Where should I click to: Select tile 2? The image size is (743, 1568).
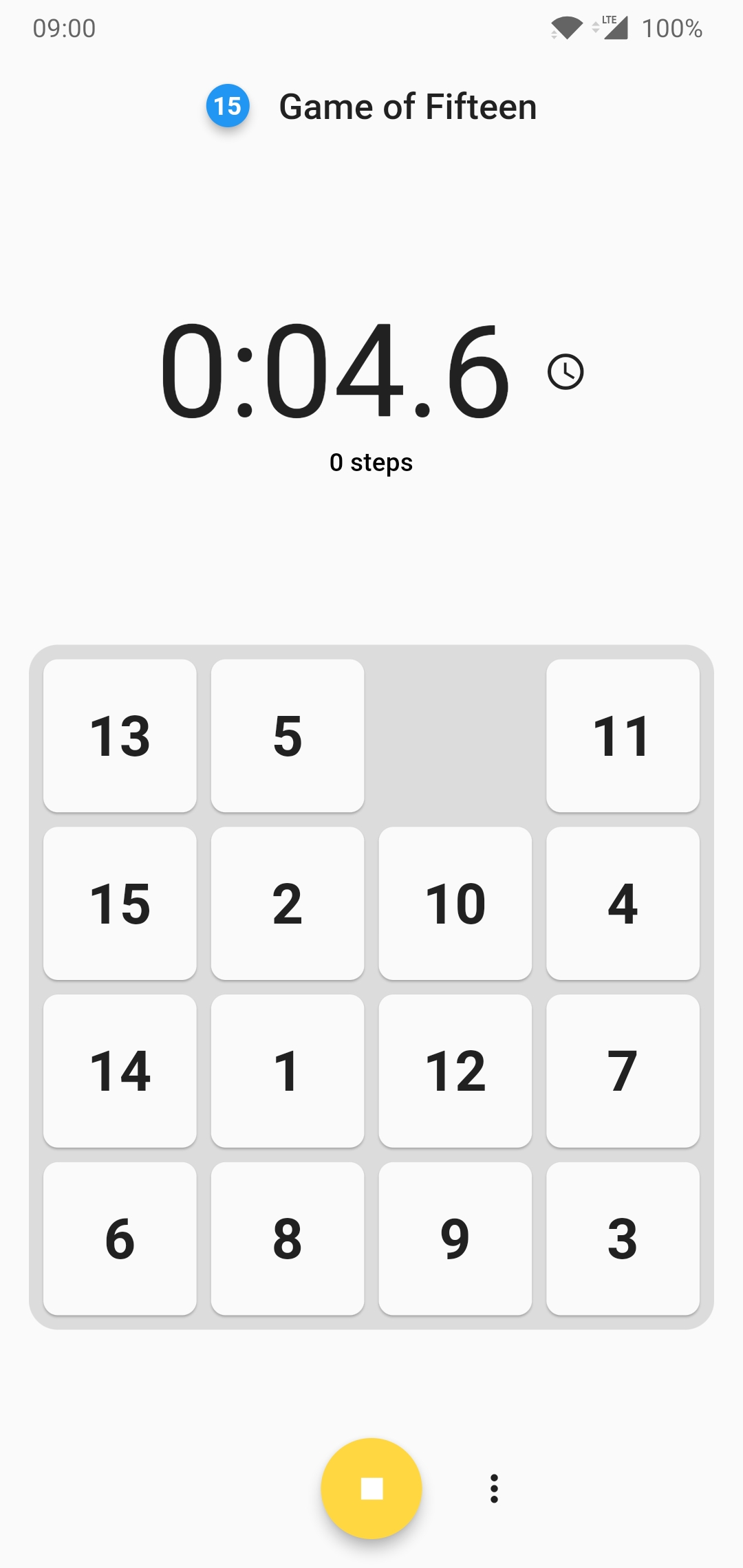point(288,903)
